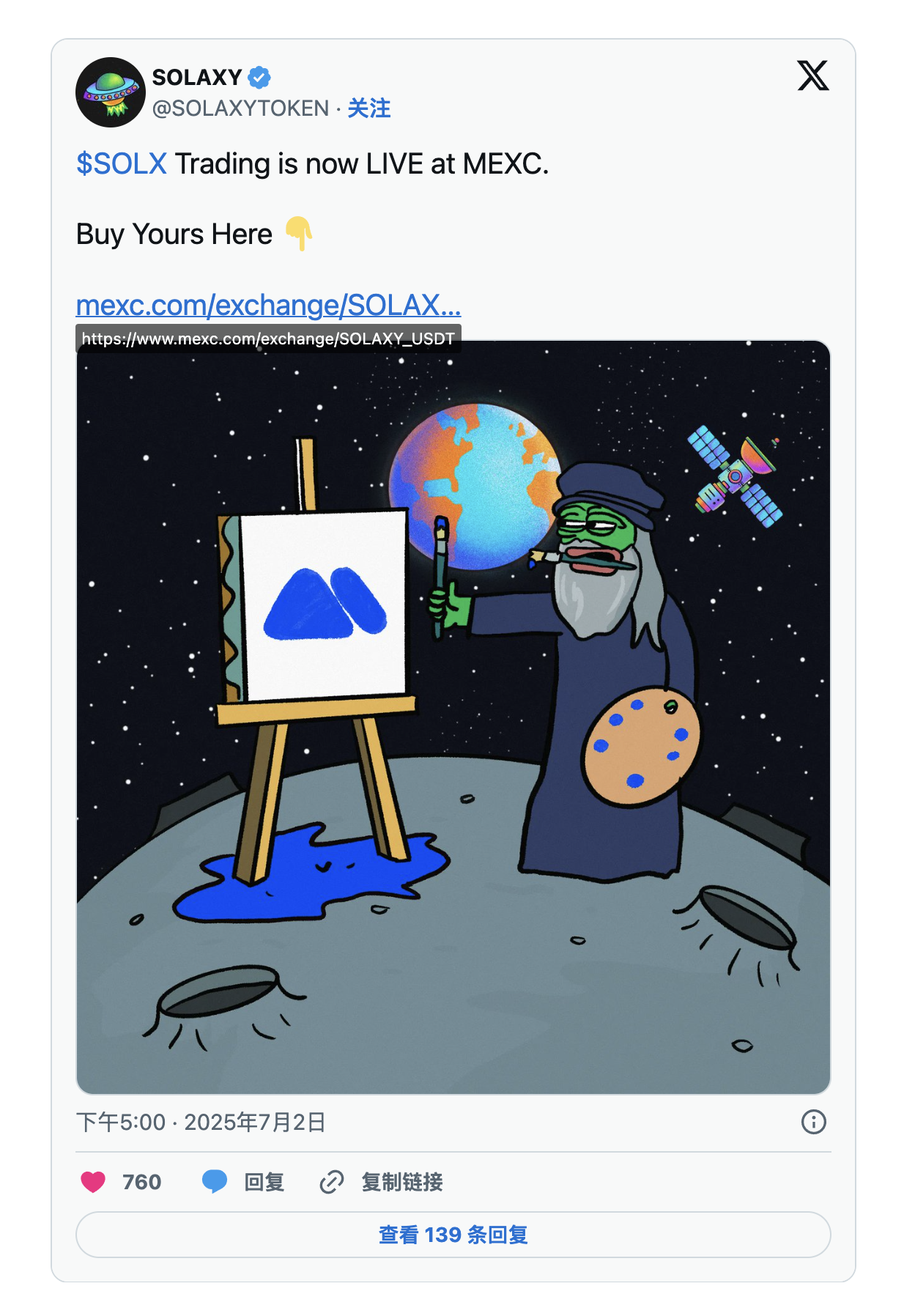Follow @SOLAXYTOKEN via 关注 link
Screen dimensions: 904x1316
[x=368, y=108]
